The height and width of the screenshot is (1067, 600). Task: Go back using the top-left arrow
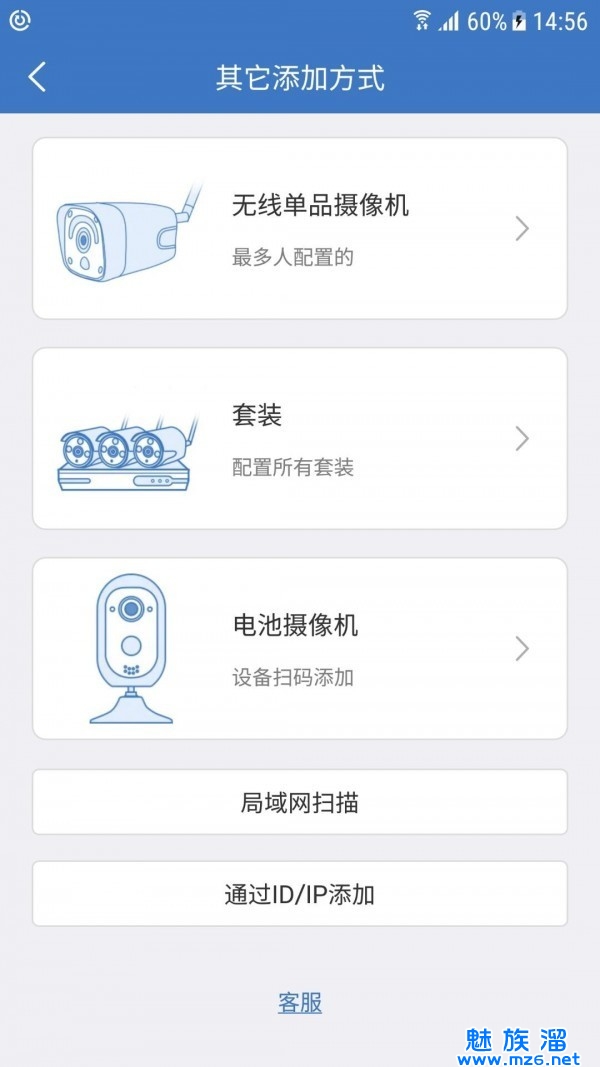[x=38, y=77]
